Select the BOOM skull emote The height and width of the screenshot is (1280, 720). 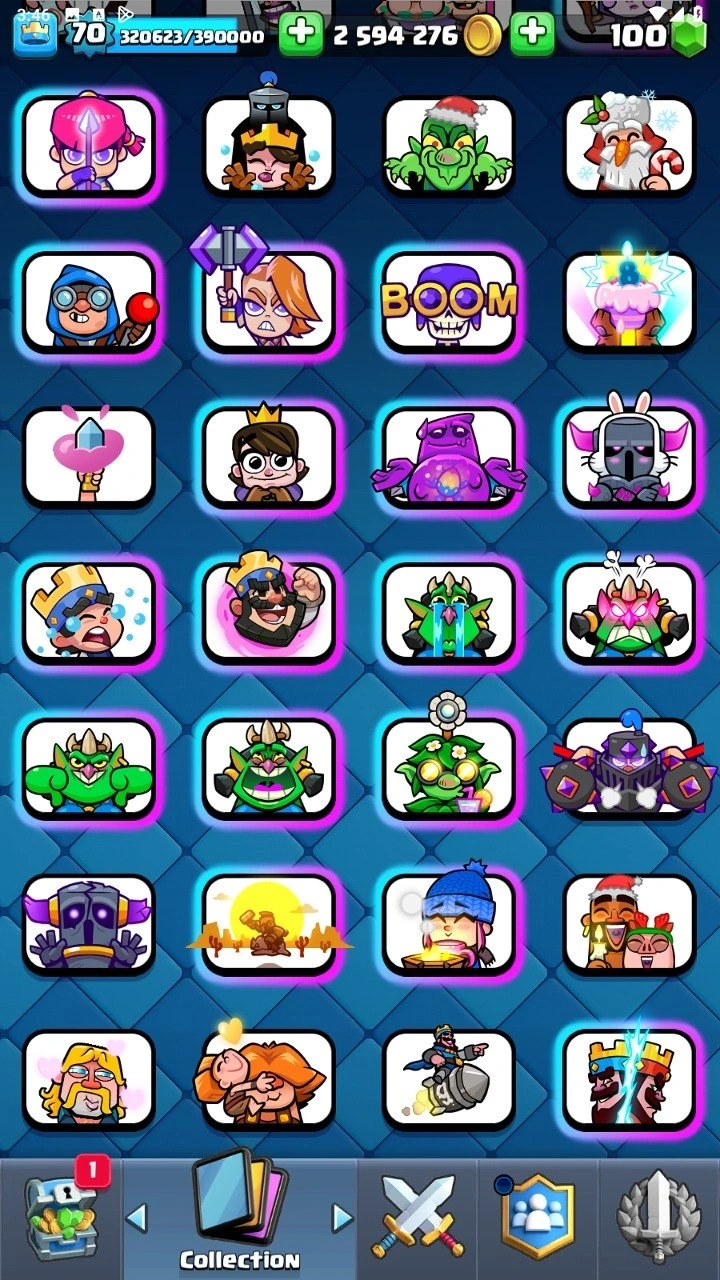coord(449,300)
